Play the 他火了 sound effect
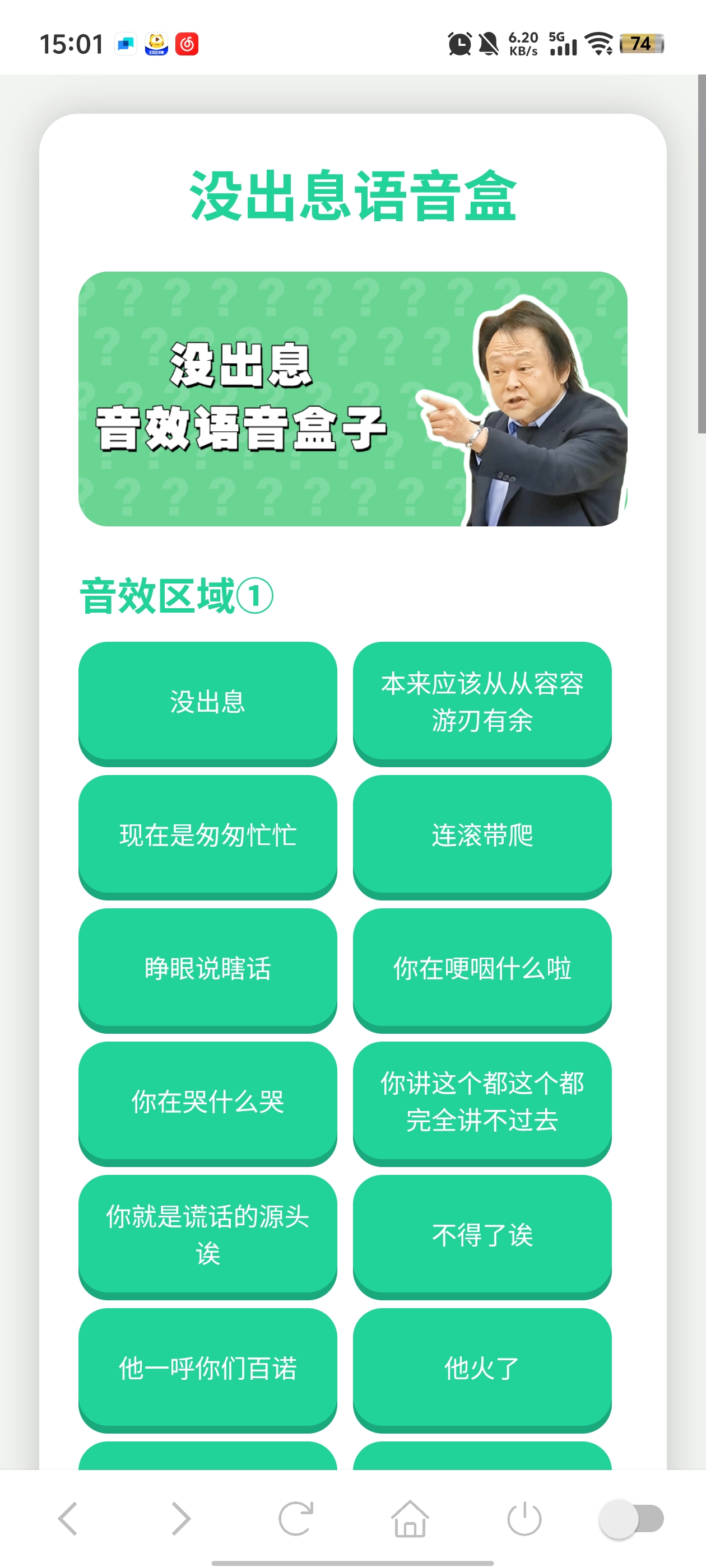This screenshot has width=706, height=1568. pos(482,1368)
